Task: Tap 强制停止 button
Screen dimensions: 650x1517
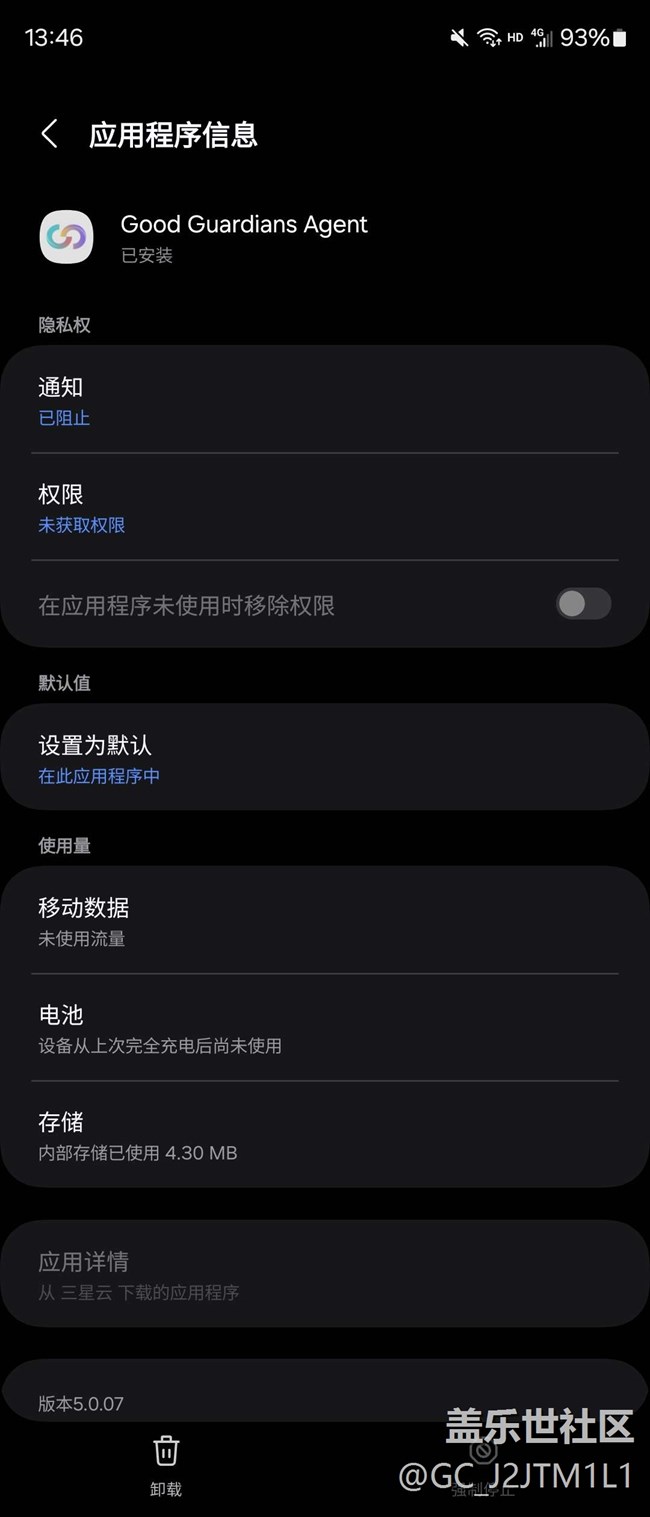Action: coord(483,1466)
